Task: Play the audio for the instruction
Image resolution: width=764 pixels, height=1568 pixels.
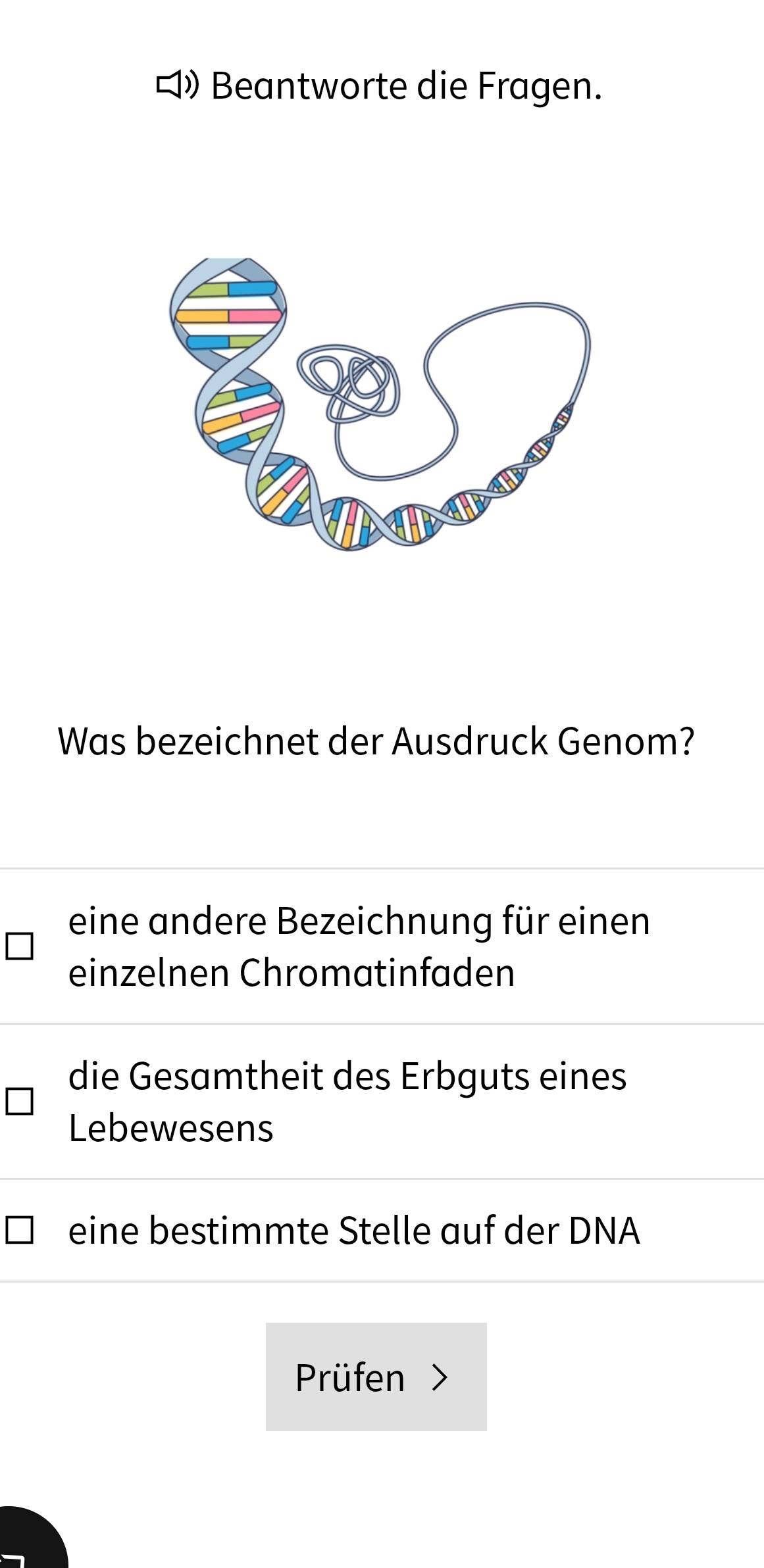Action: pyautogui.click(x=176, y=86)
